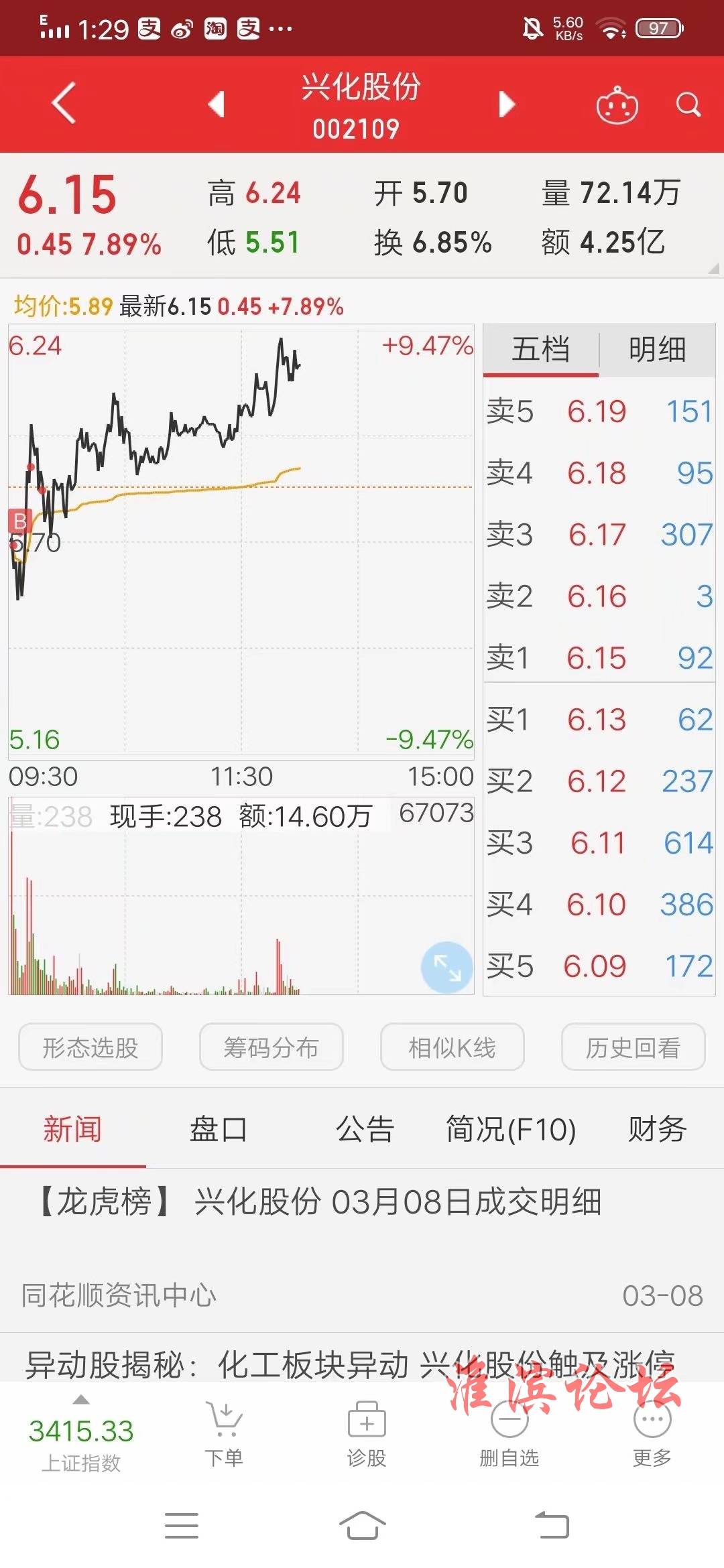Switch to the previous stock with left triangle
This screenshot has width=724, height=1568.
coord(216,104)
